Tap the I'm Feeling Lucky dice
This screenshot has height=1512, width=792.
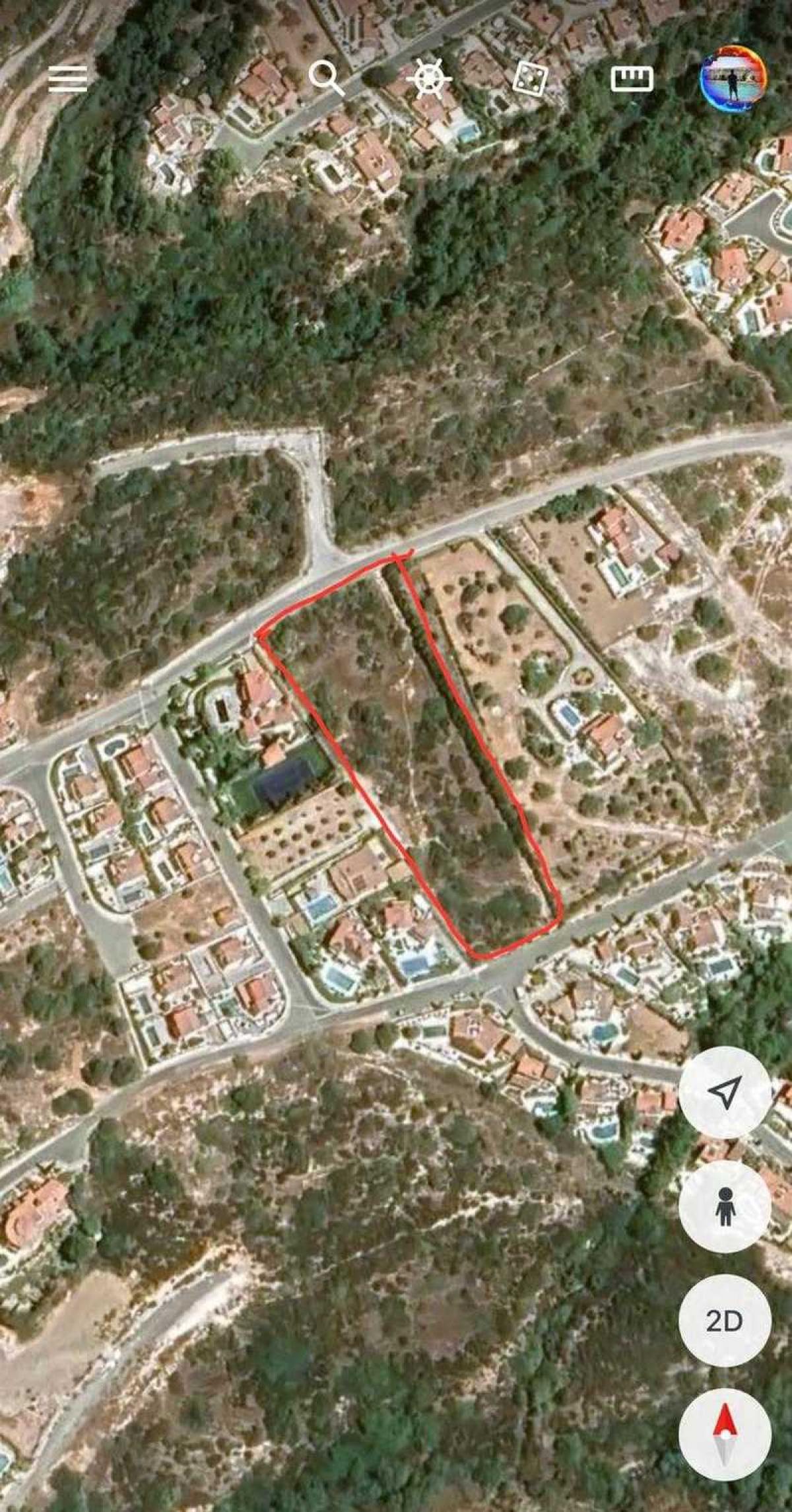(x=531, y=79)
